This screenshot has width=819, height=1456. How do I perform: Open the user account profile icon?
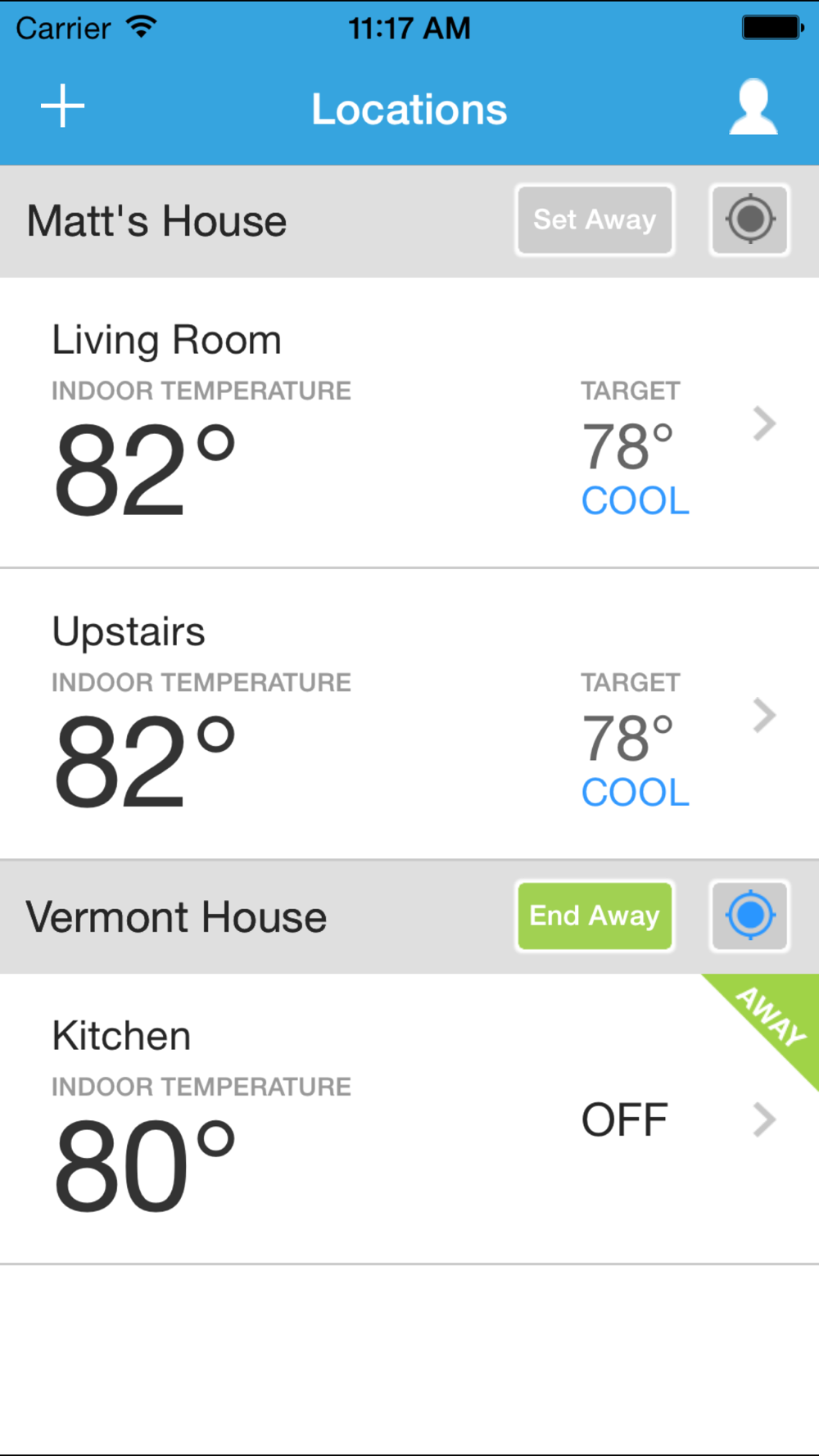pyautogui.click(x=753, y=107)
